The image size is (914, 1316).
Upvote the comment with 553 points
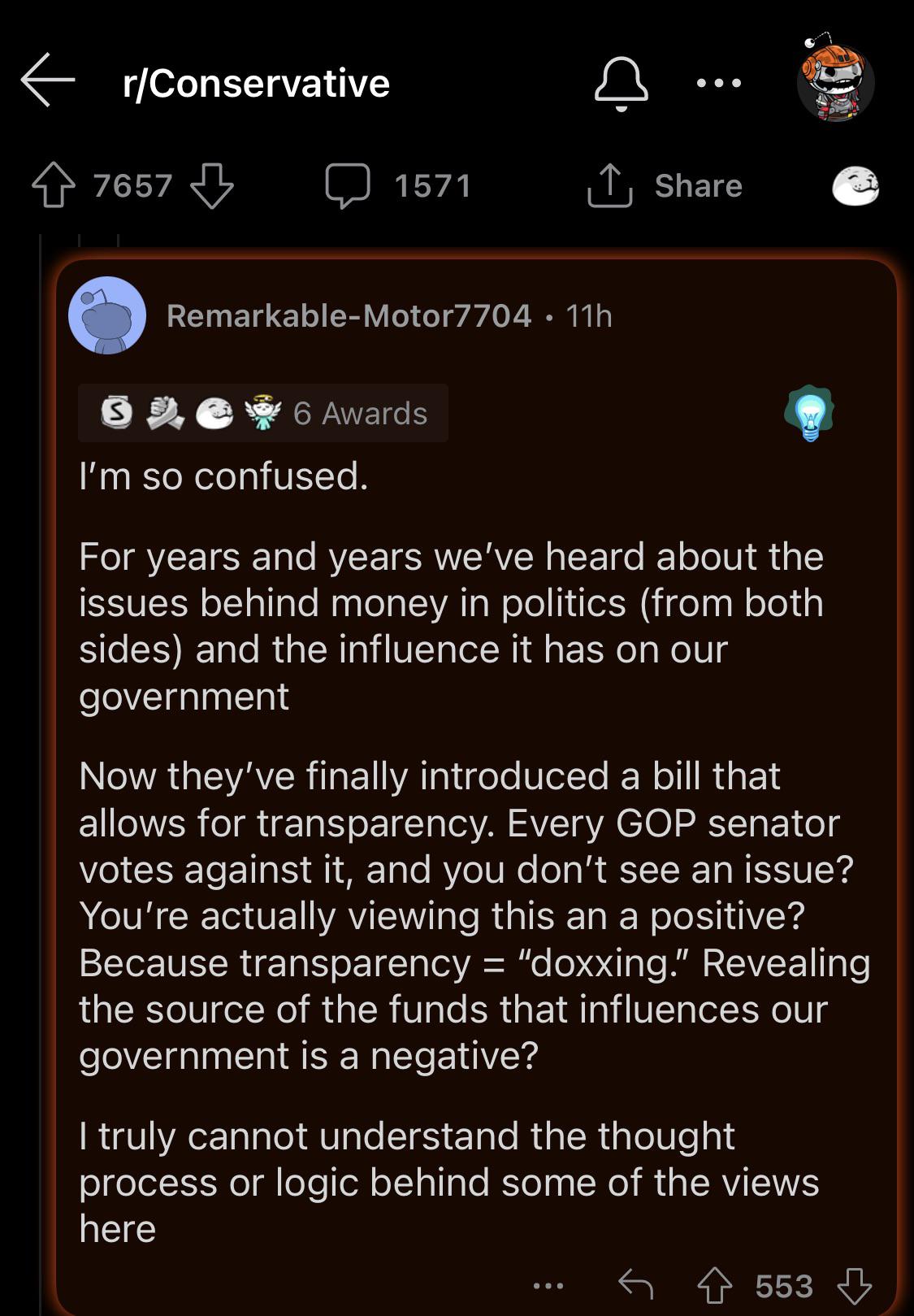714,1286
